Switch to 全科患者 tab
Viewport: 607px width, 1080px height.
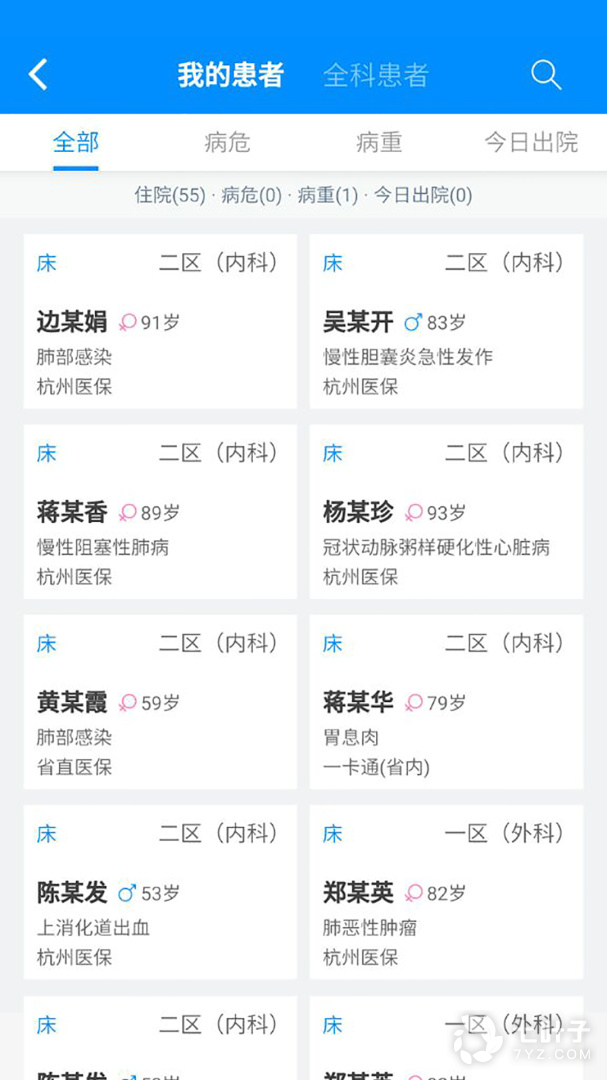coord(375,75)
